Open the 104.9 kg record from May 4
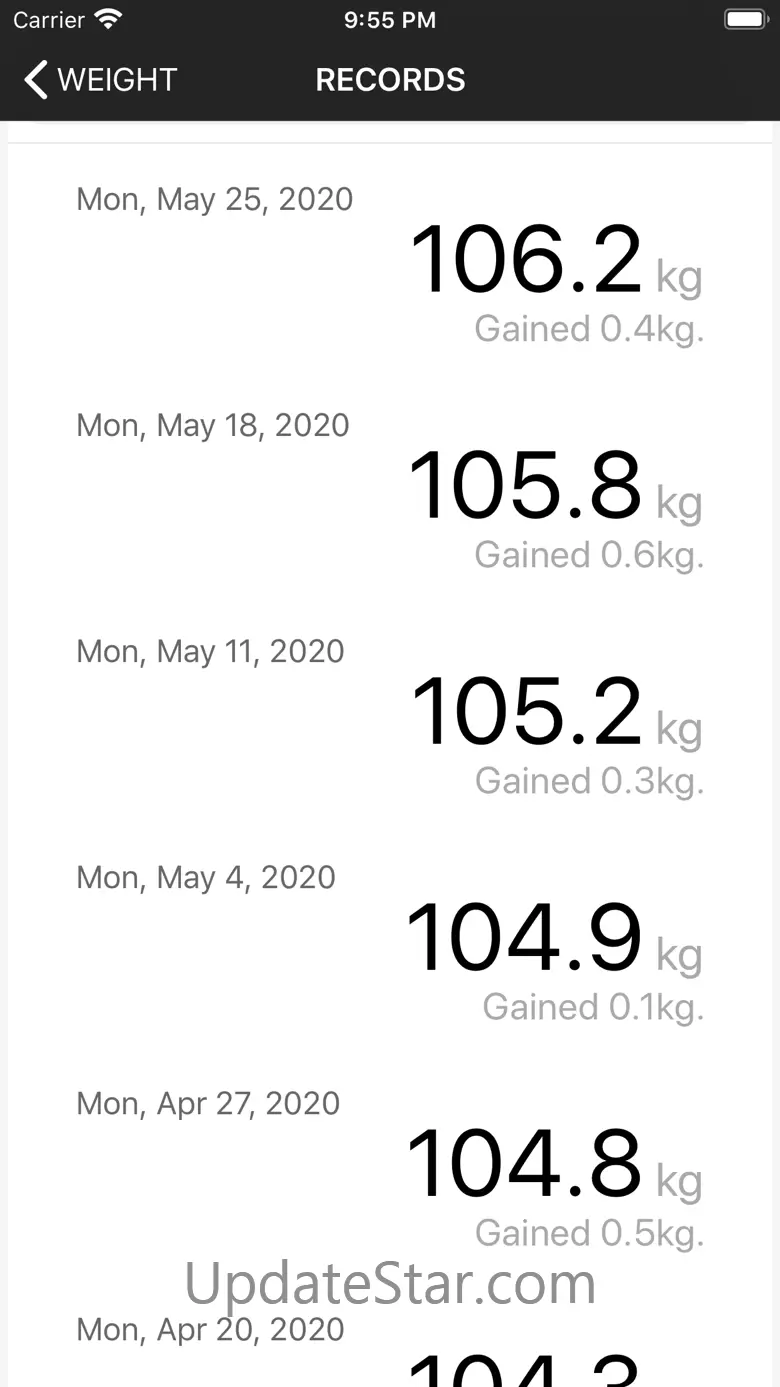The height and width of the screenshot is (1387, 780). tap(390, 940)
